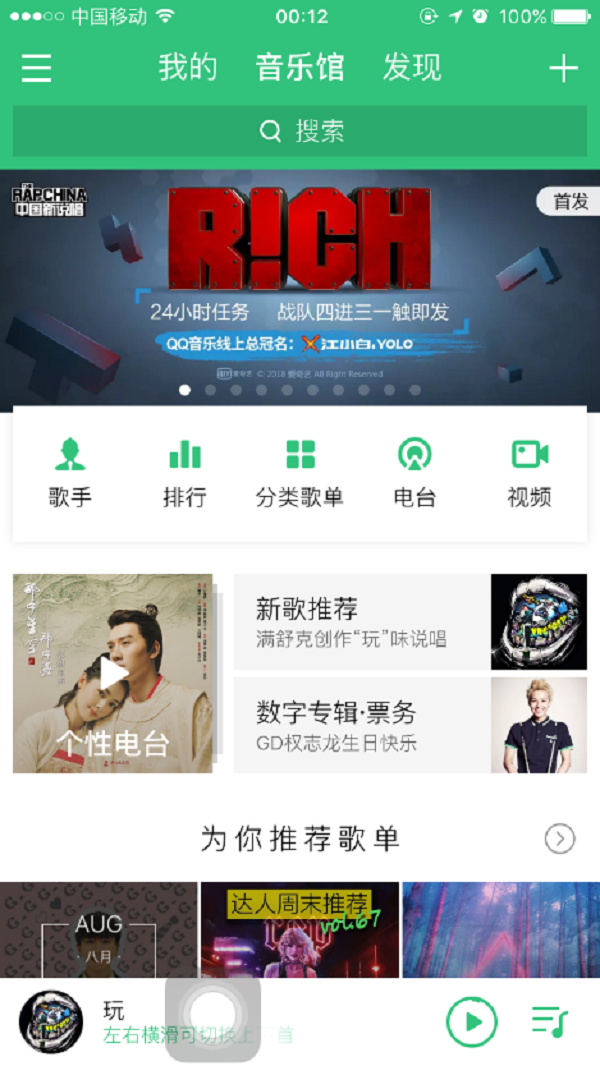
Task: Open the hamburger drawer menu
Action: pos(37,68)
